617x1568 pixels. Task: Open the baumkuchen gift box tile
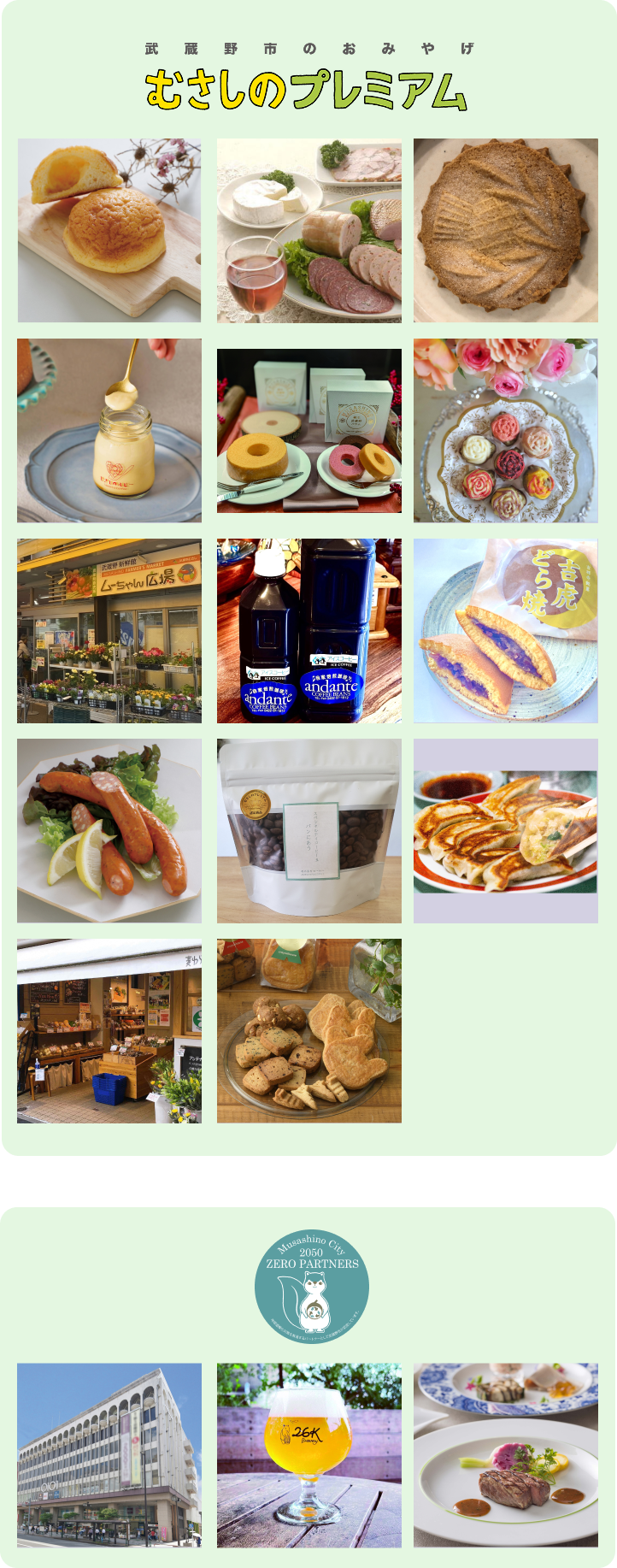tap(308, 430)
